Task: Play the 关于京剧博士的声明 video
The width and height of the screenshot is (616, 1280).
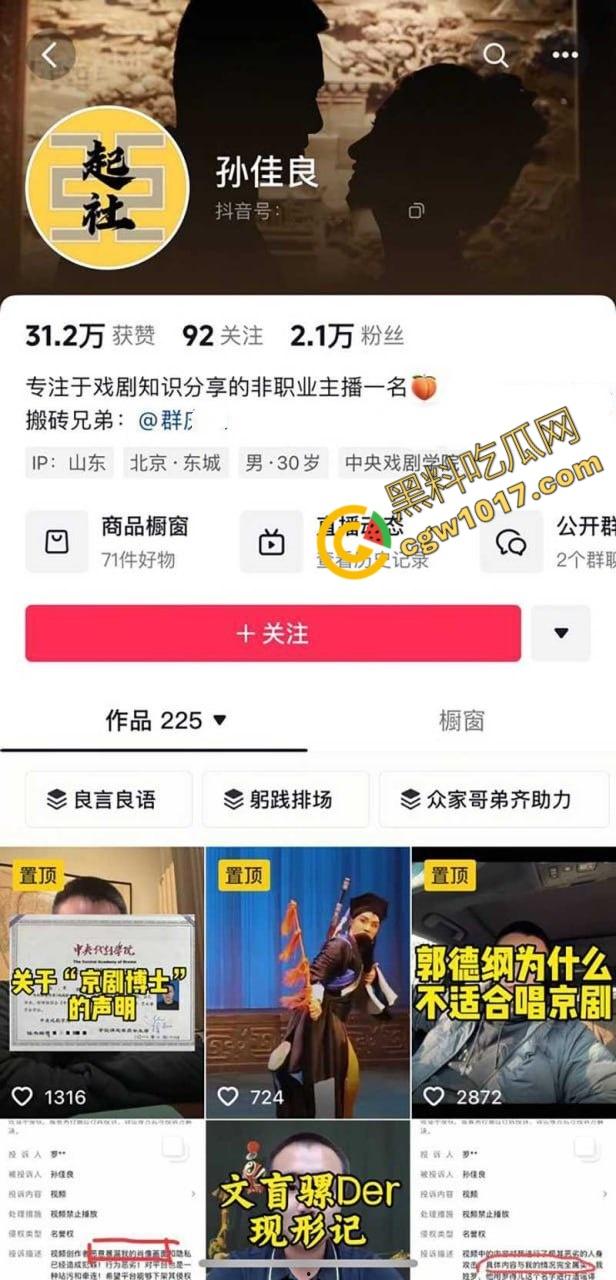Action: [x=101, y=980]
